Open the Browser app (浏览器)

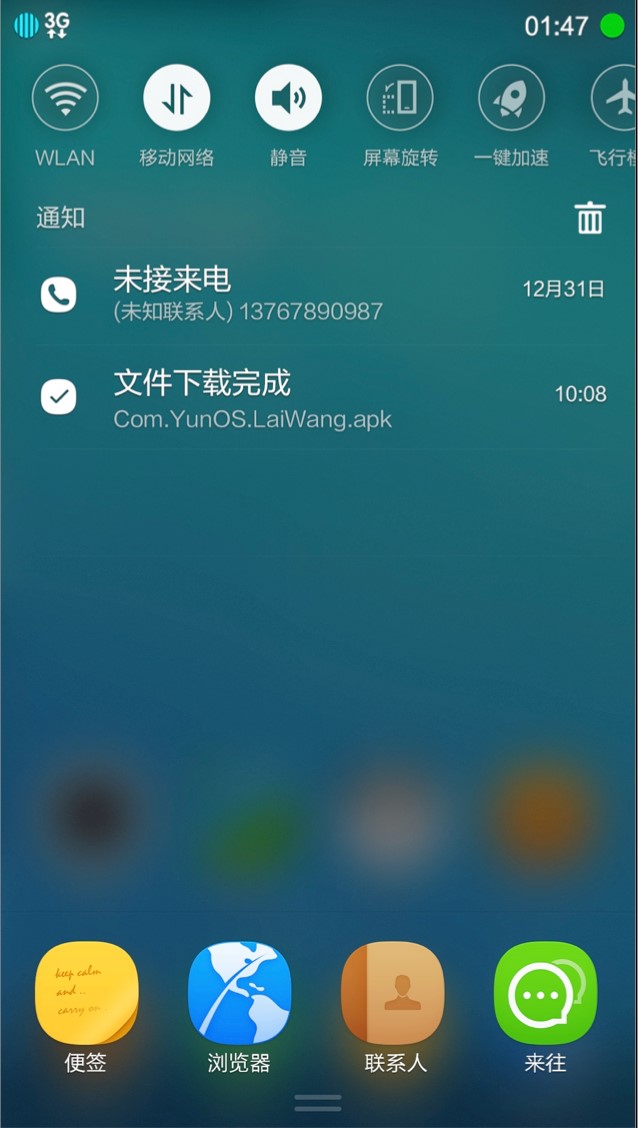pos(239,993)
